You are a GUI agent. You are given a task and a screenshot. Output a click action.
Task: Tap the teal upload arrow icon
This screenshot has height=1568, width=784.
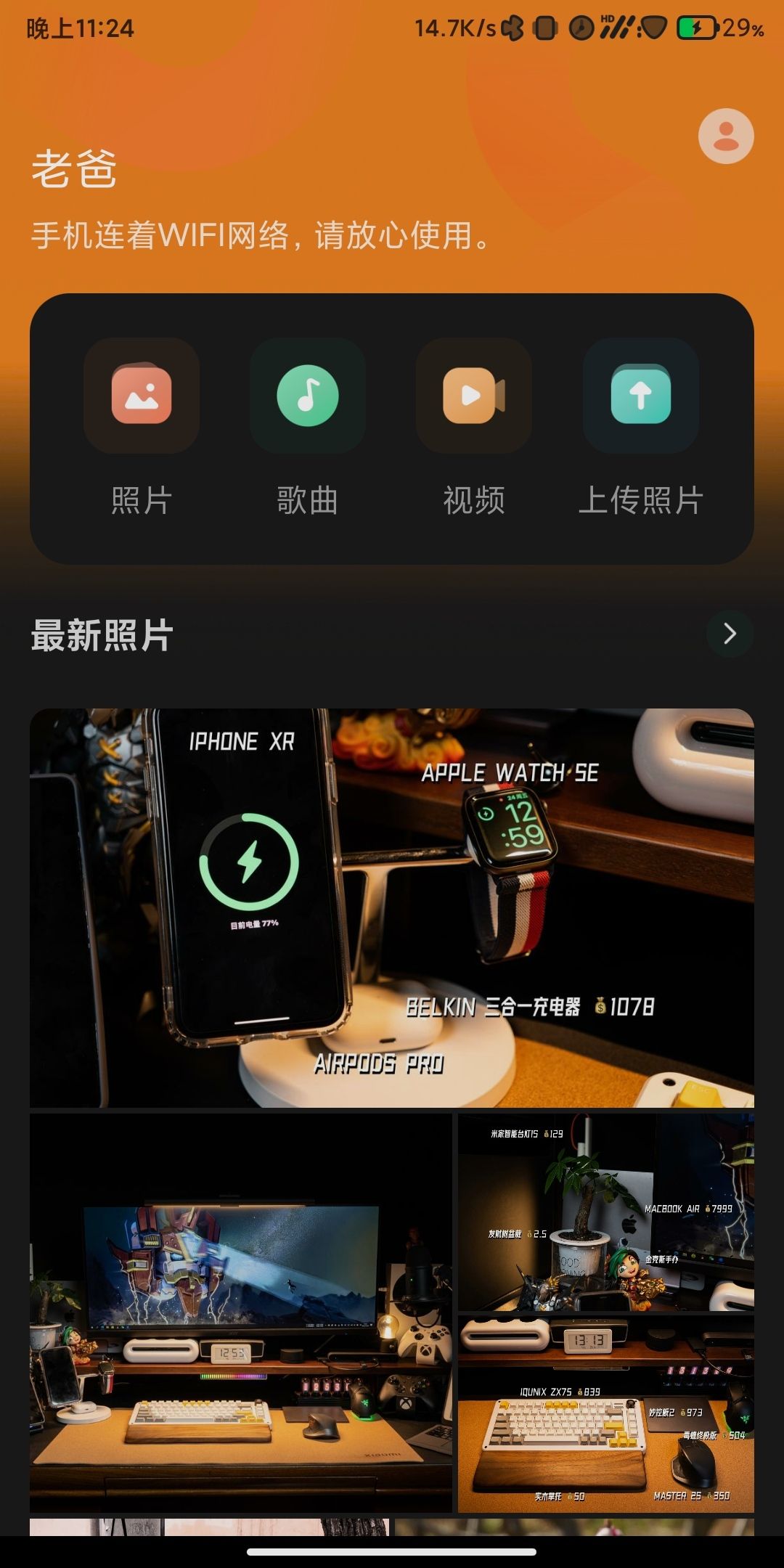640,396
